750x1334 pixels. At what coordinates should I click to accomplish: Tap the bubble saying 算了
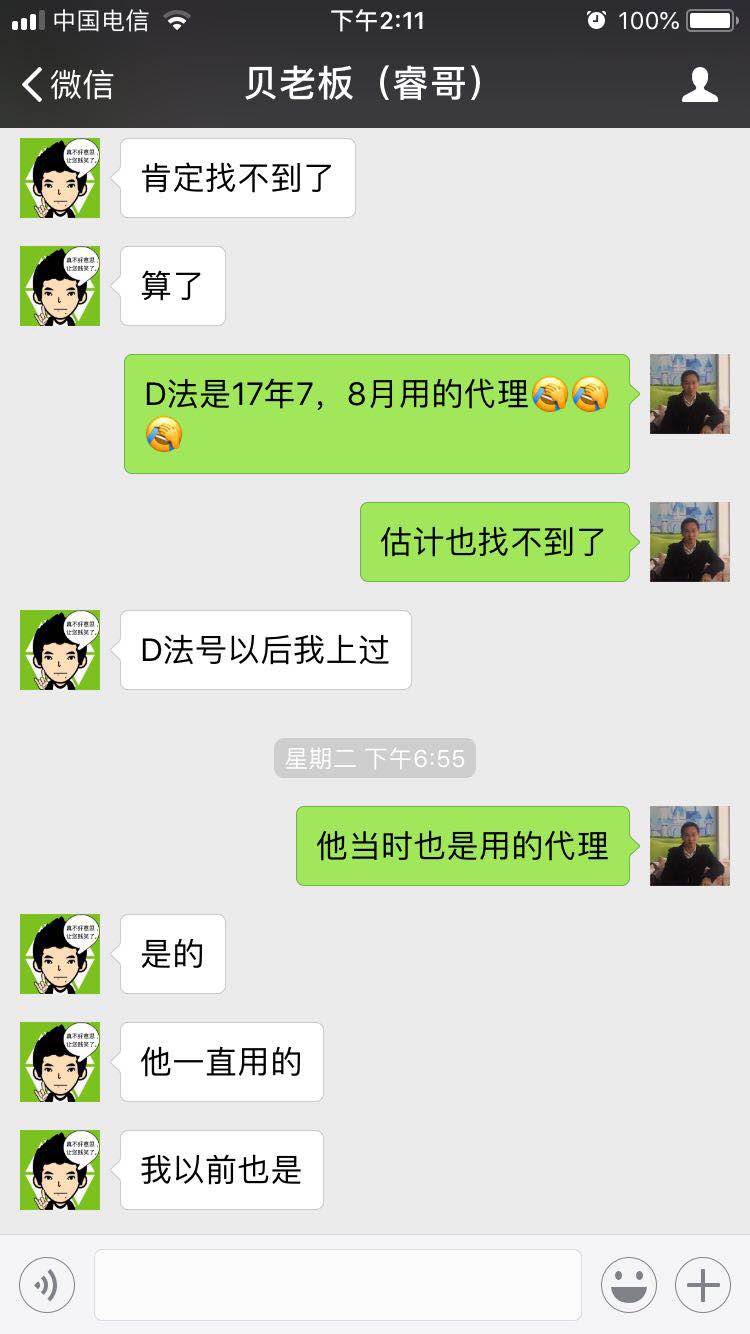pos(172,285)
